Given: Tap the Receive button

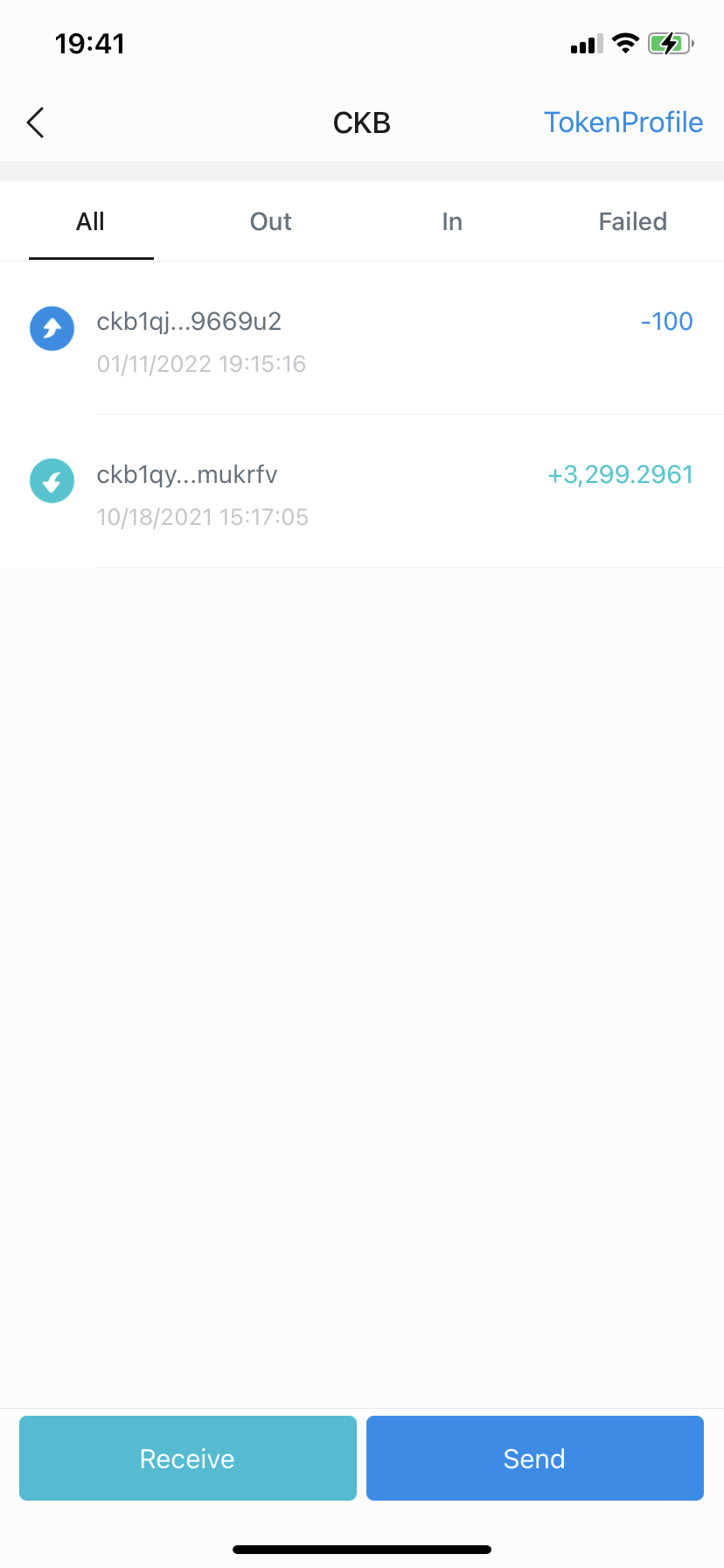Looking at the screenshot, I should pos(188,1459).
